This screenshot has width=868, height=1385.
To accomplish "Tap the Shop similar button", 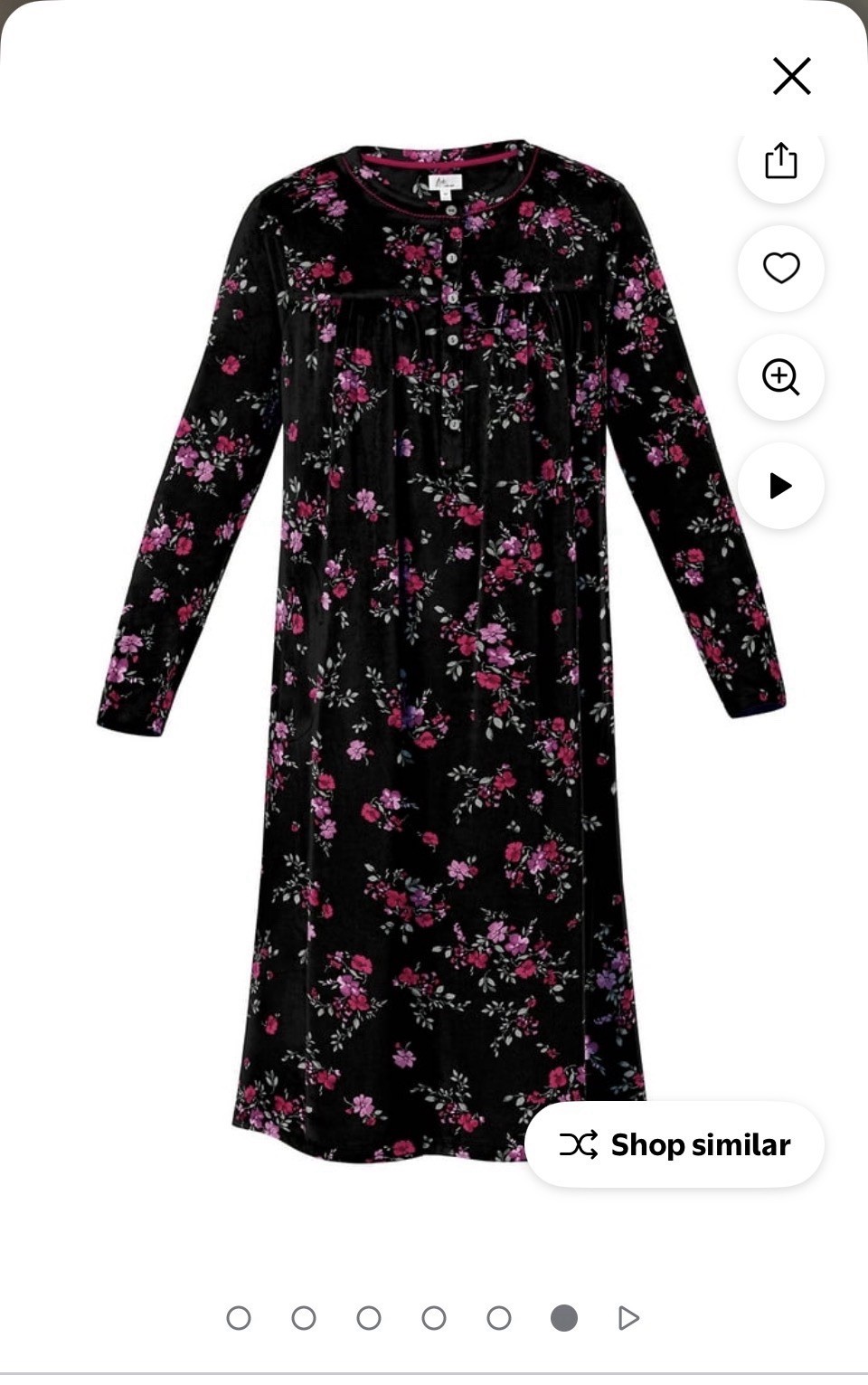I will (x=675, y=1144).
